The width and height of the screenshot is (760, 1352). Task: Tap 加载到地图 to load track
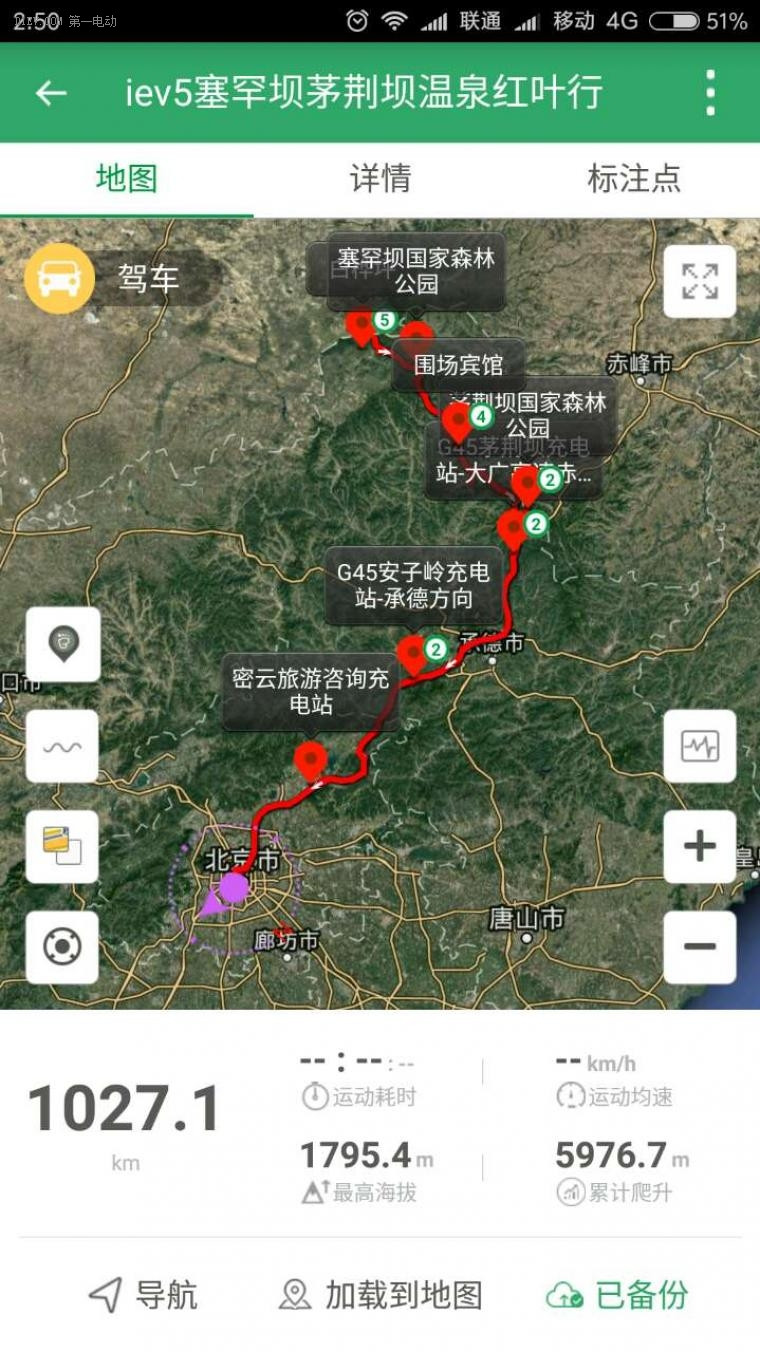[380, 1295]
